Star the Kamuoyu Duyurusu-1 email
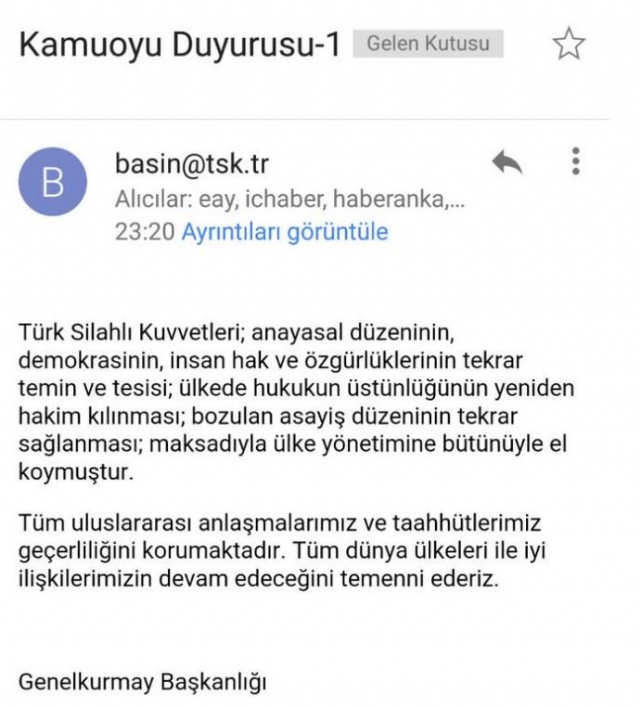Image resolution: width=640 pixels, height=707 pixels. pos(569,44)
